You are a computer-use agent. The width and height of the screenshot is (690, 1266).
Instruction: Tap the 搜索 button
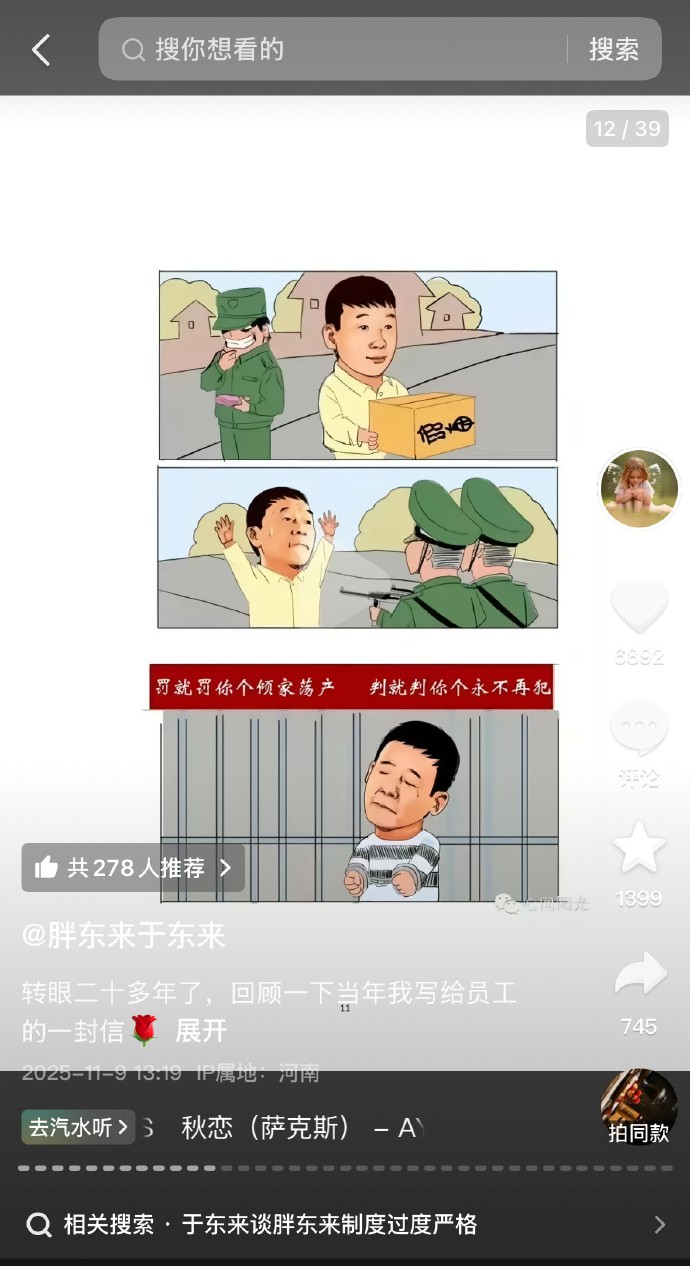click(613, 49)
